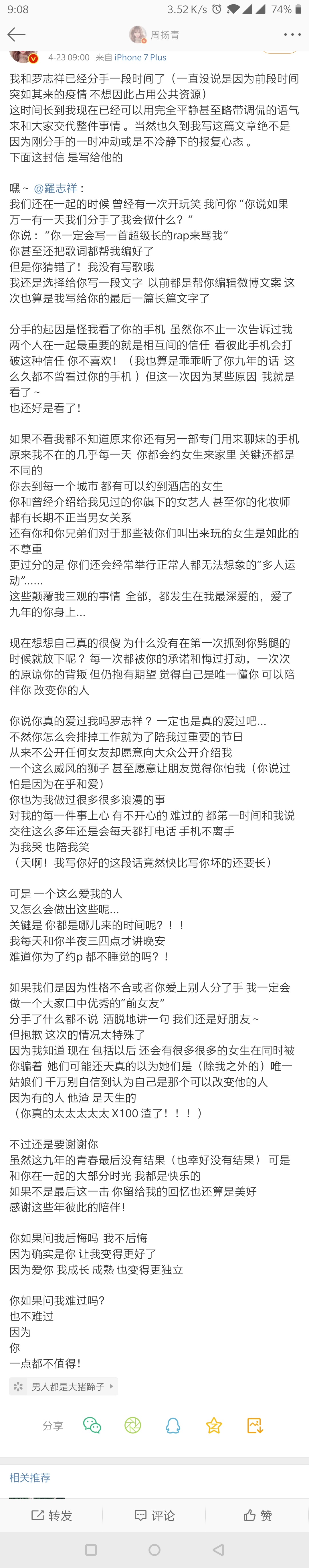Save the post as an image
This screenshot has width=309, height=1568.
click(255, 1425)
